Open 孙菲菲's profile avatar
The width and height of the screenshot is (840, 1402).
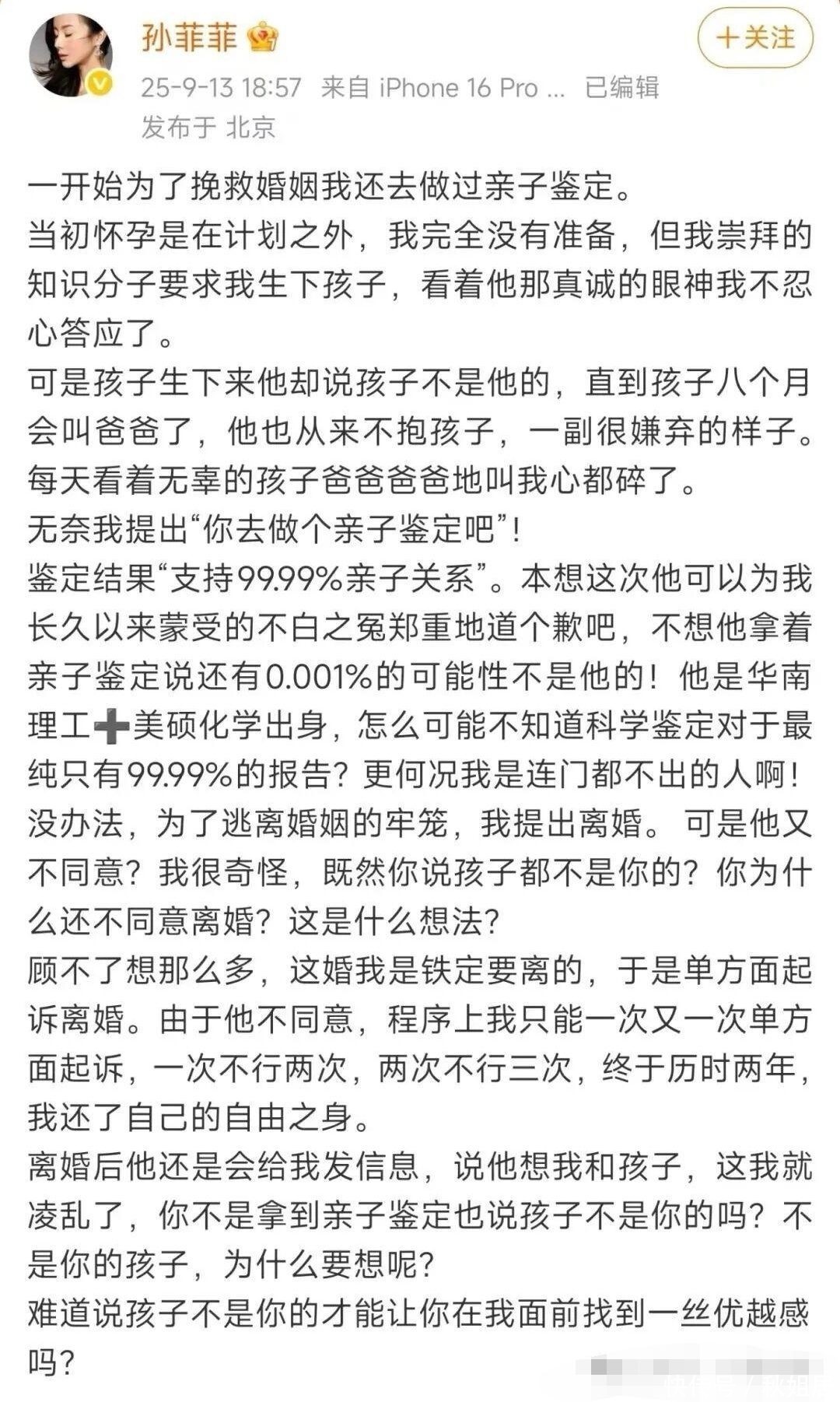coord(71,55)
